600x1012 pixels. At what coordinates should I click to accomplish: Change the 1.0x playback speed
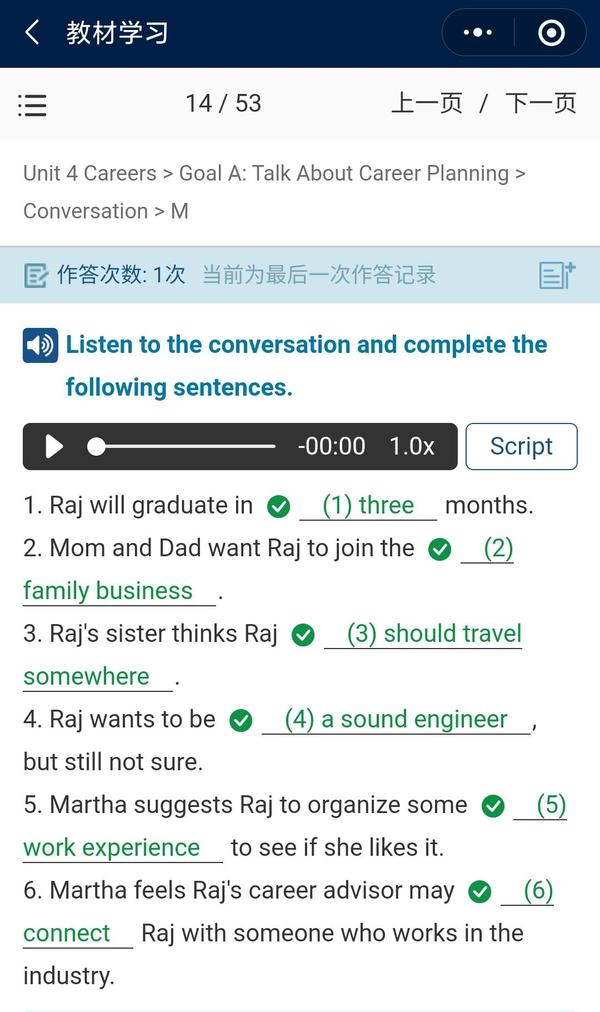(x=412, y=446)
